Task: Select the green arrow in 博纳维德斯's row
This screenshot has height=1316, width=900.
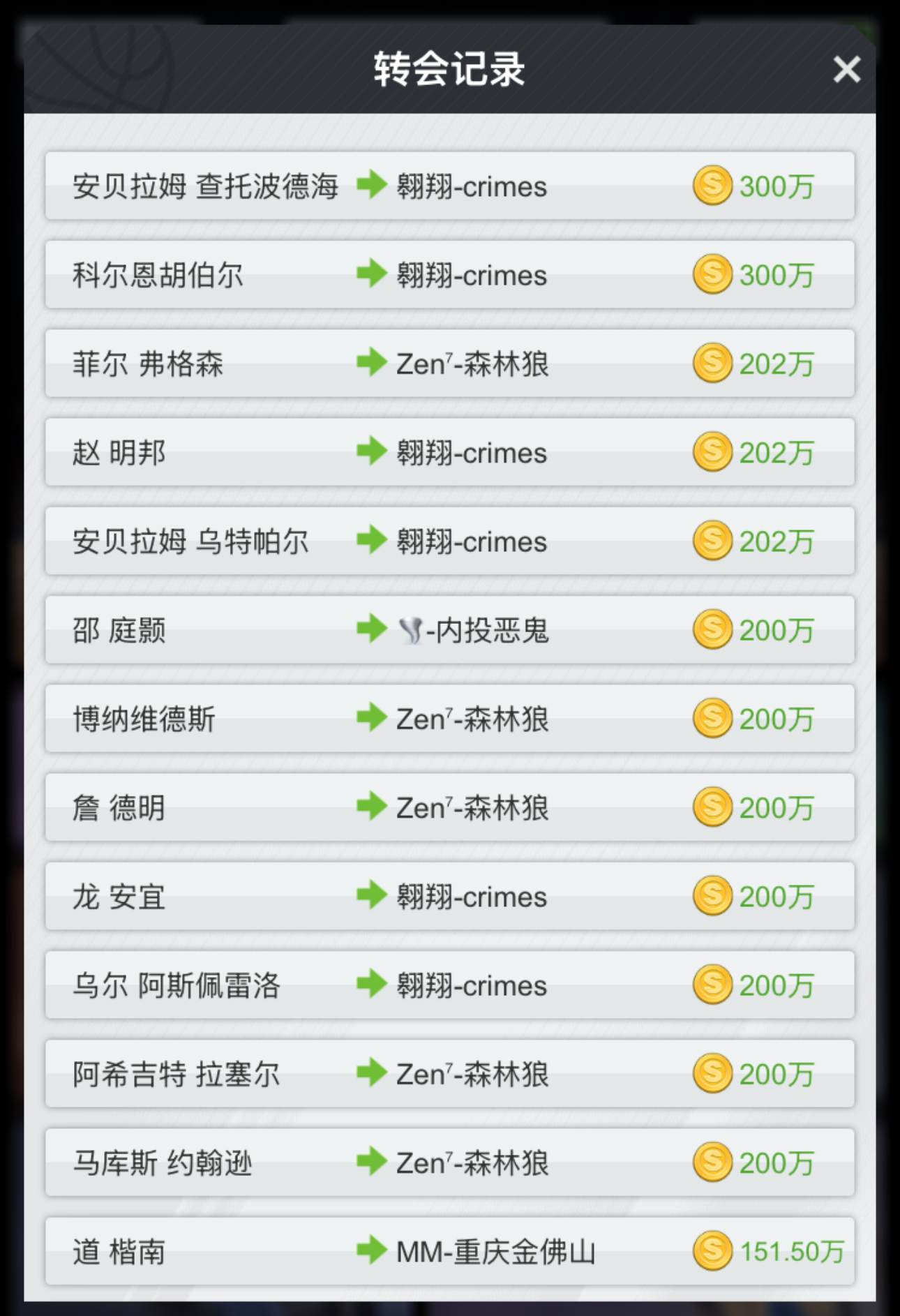Action: (372, 718)
